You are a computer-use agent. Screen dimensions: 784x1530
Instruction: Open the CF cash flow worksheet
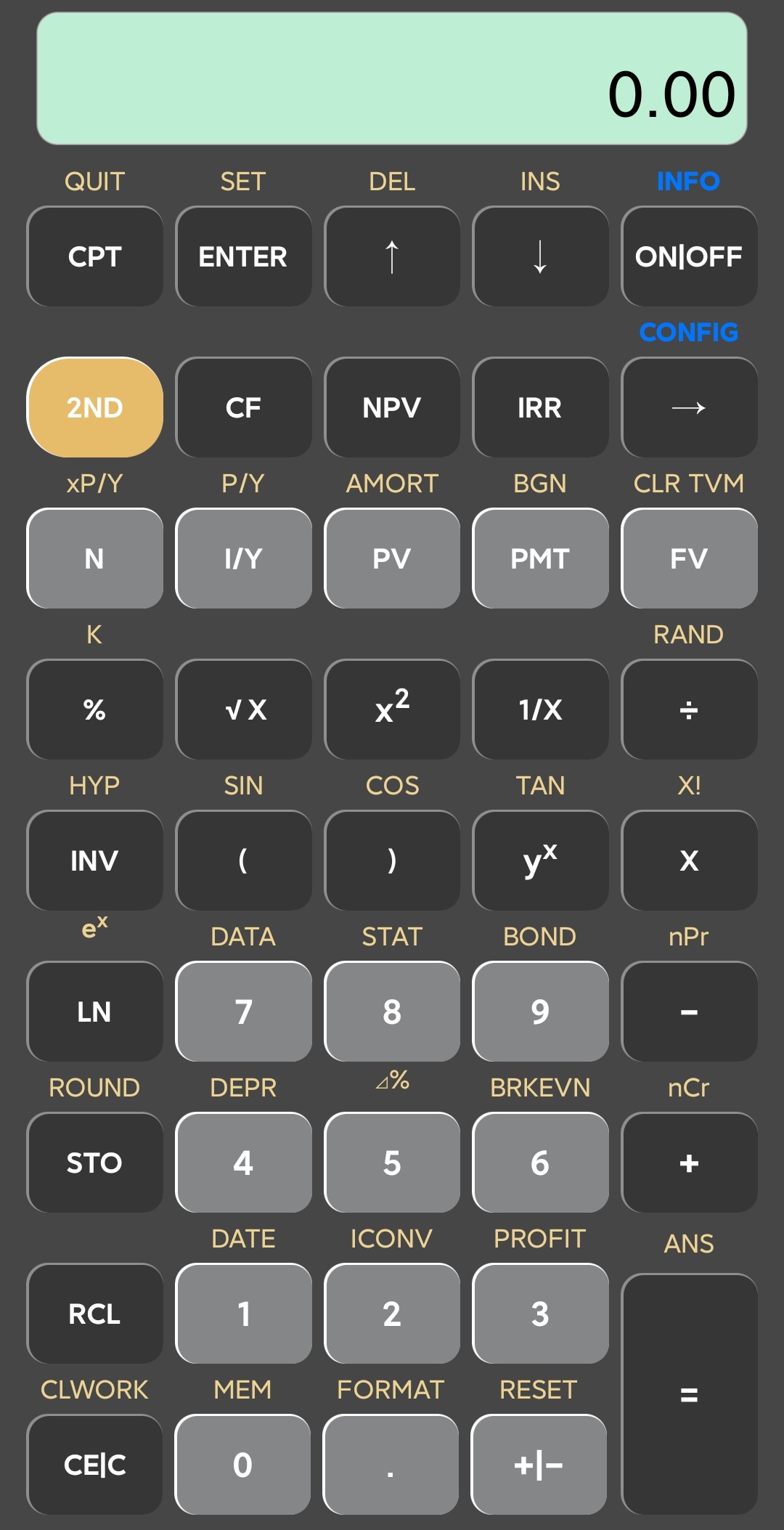click(x=243, y=407)
